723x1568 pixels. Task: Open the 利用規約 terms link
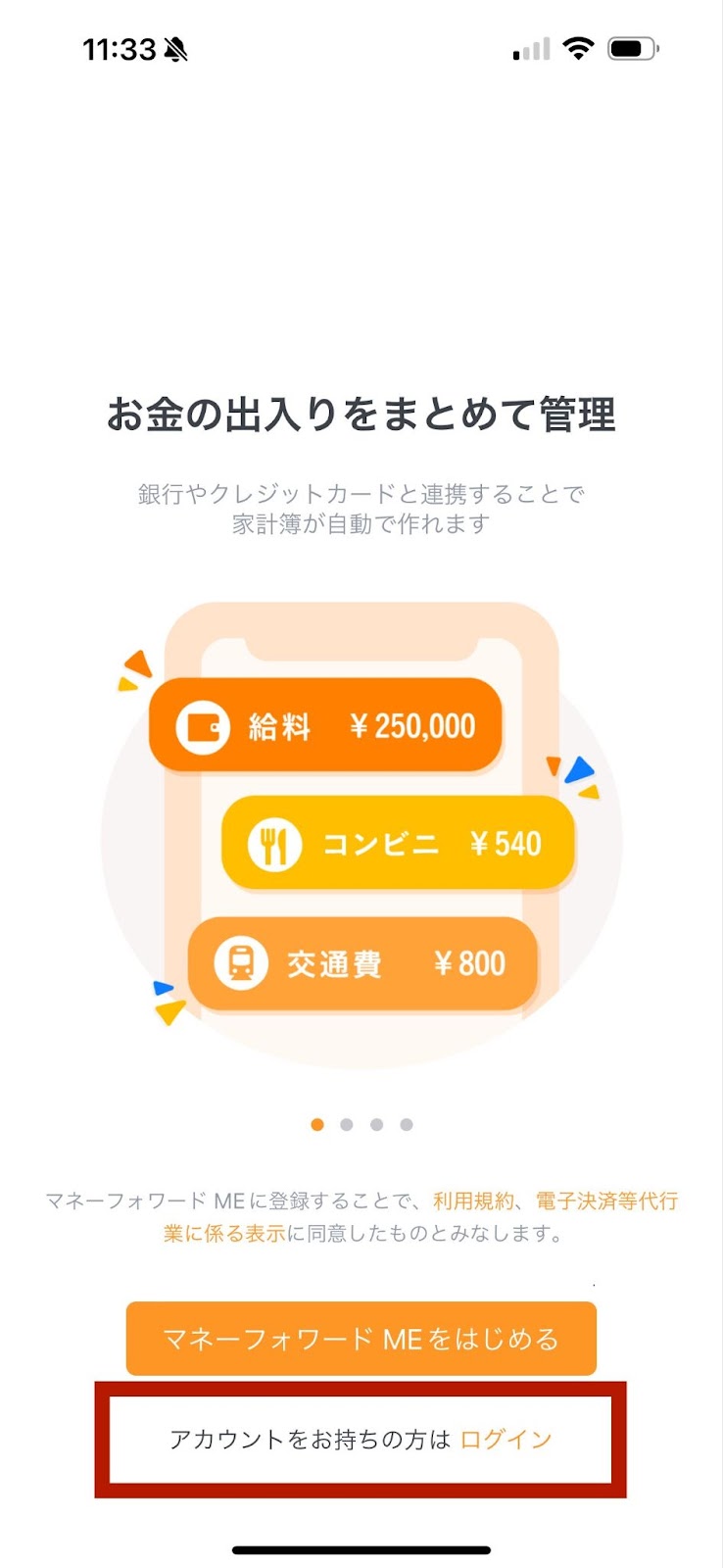click(473, 1201)
